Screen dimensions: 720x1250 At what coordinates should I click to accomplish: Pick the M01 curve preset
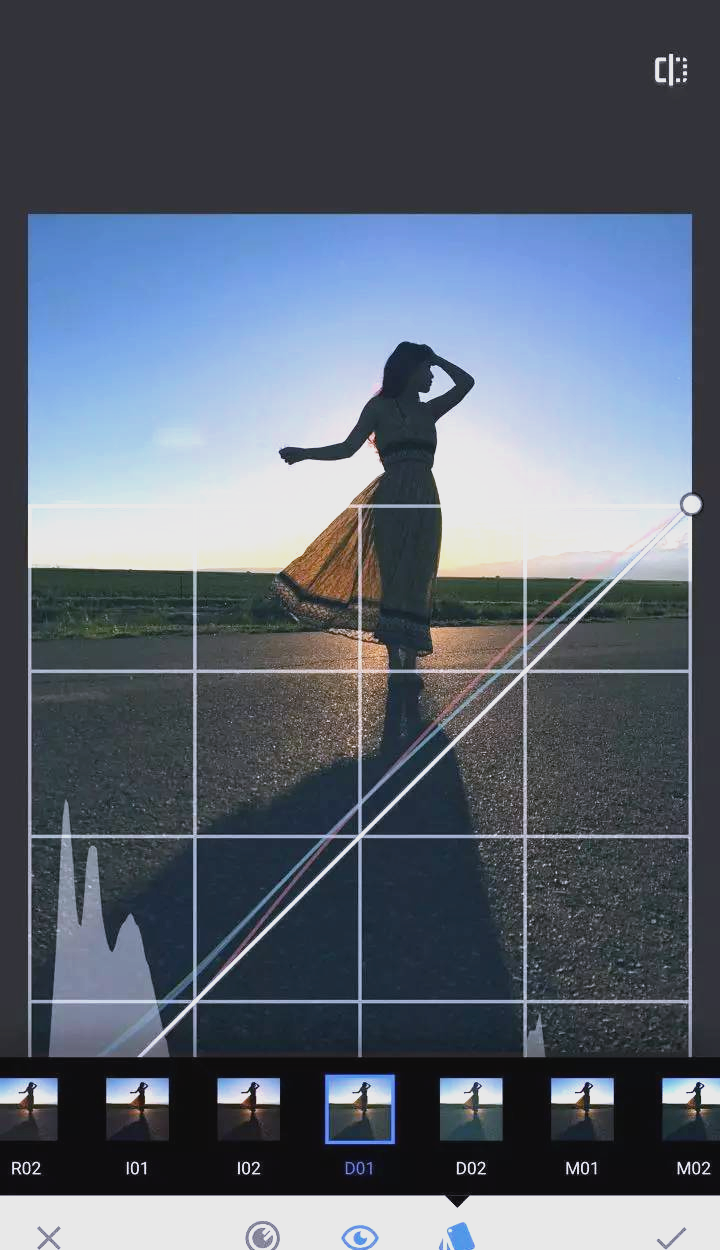tap(582, 1110)
